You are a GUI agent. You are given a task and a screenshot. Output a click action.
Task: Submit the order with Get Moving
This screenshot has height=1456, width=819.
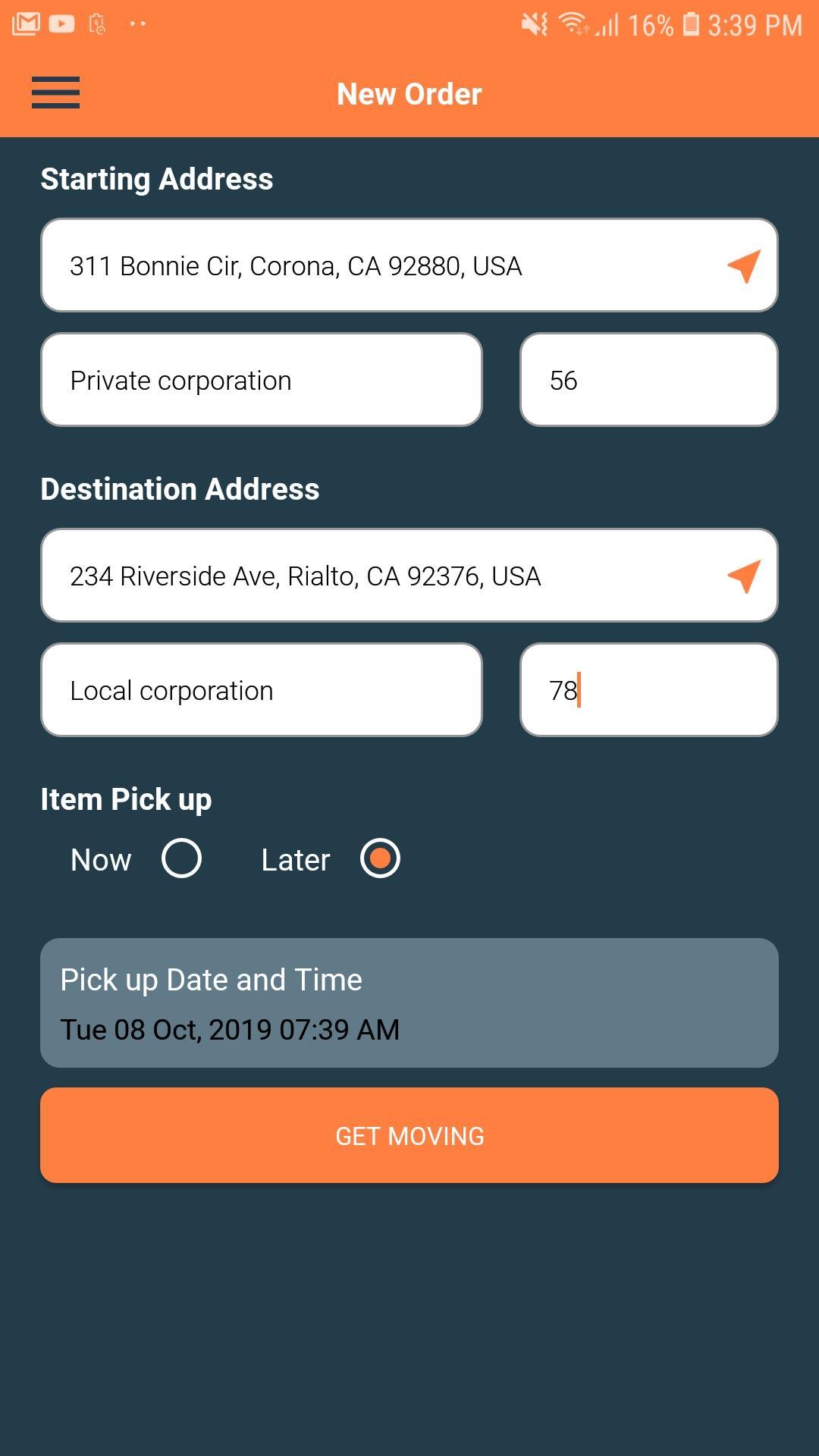click(409, 1135)
